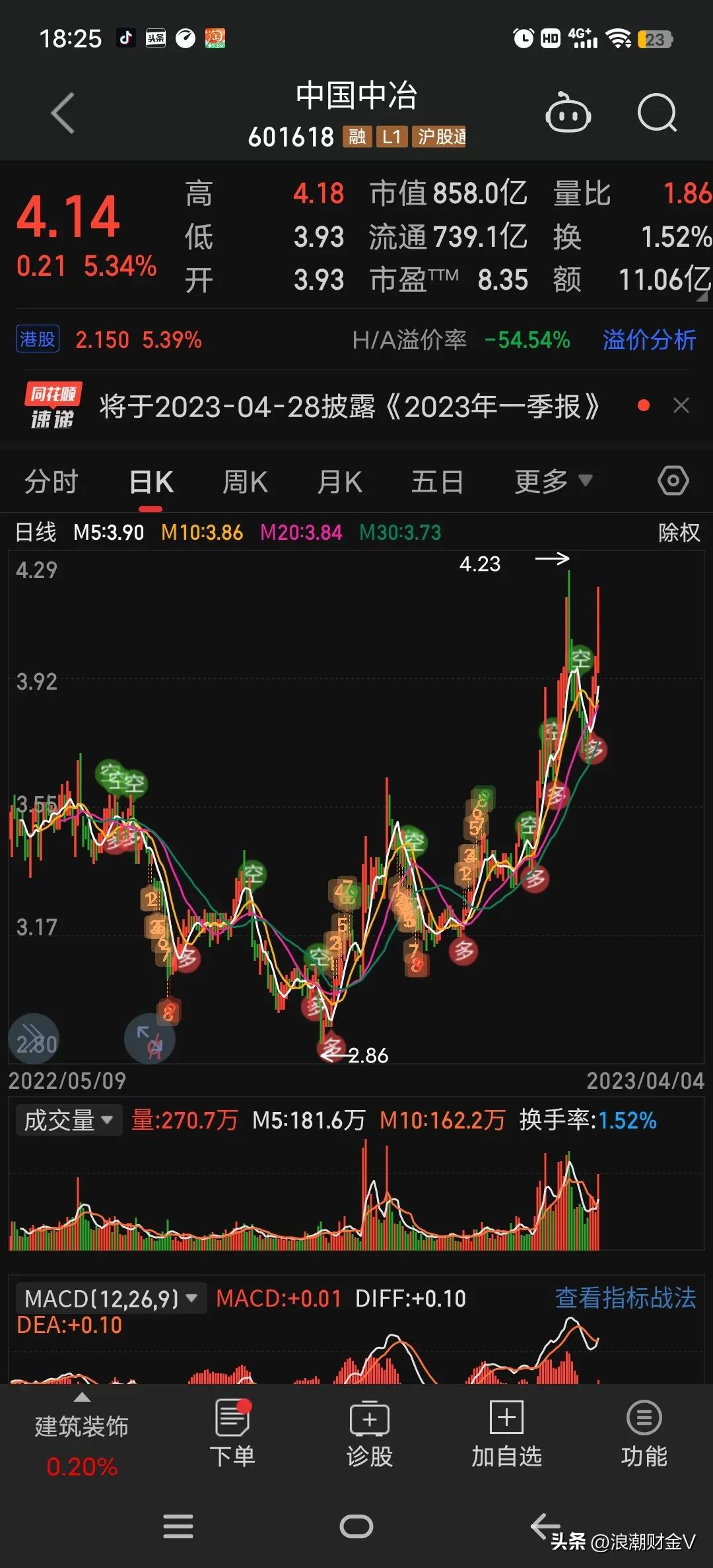
Task: Switch to the 周K weekly chart tab
Action: (244, 481)
